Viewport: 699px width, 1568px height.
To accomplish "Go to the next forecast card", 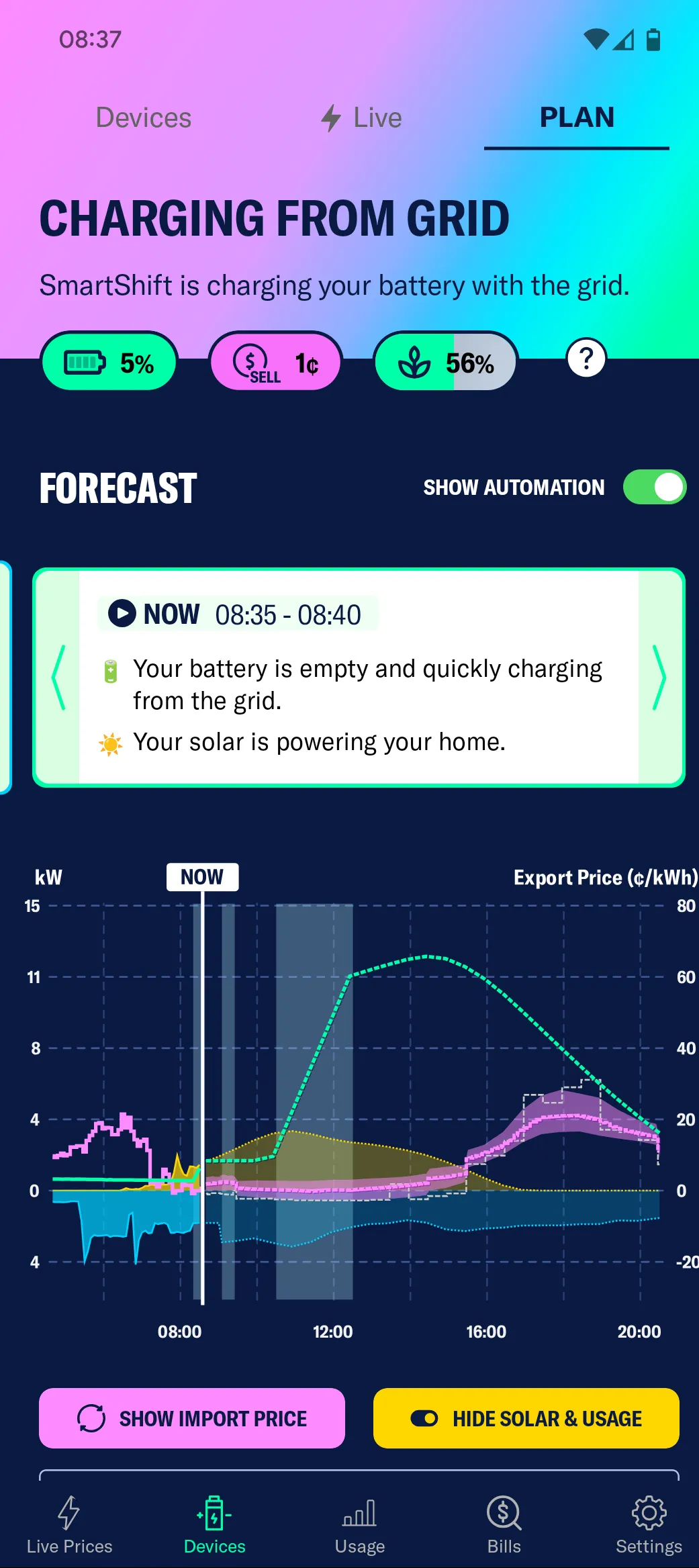I will [x=659, y=678].
